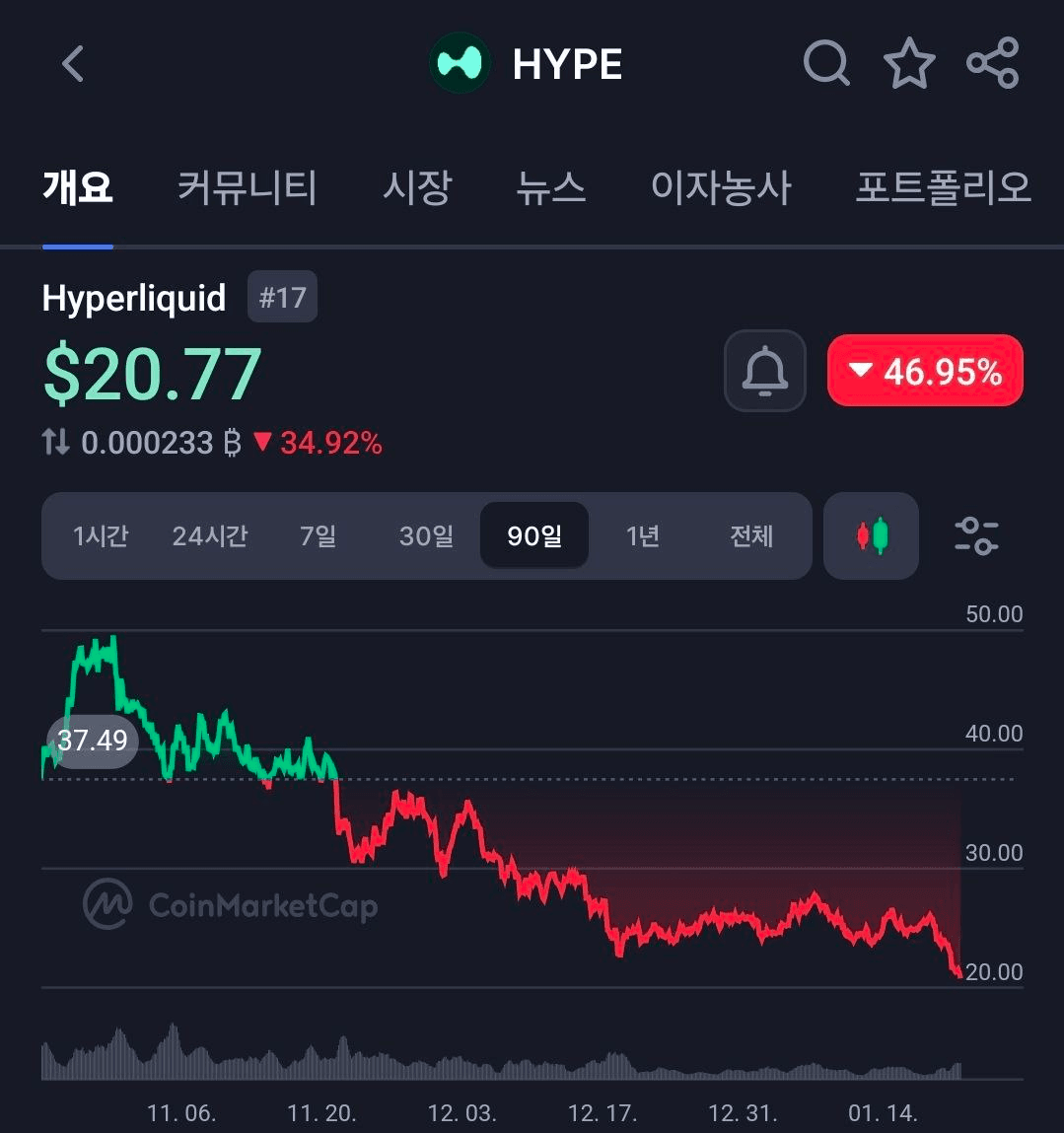Share the HYPE coin page
The height and width of the screenshot is (1133, 1064).
(992, 64)
